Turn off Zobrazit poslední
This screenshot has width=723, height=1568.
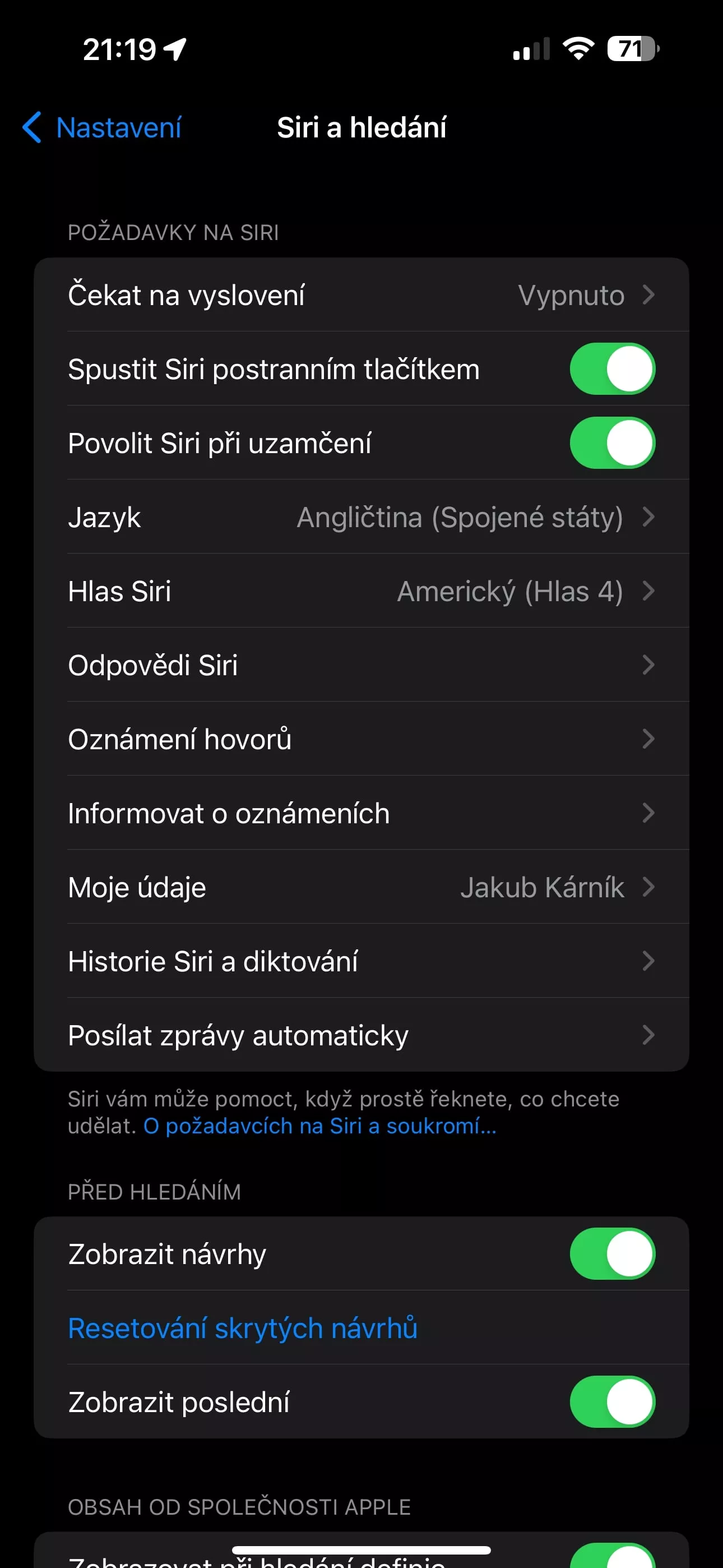coord(612,1402)
